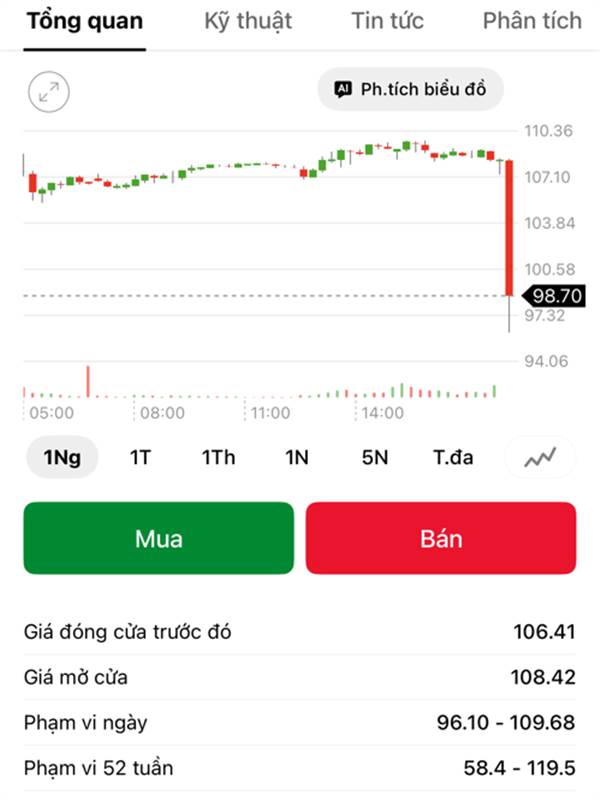Switch to the Tổng quan tab
The height and width of the screenshot is (800, 600).
click(85, 21)
